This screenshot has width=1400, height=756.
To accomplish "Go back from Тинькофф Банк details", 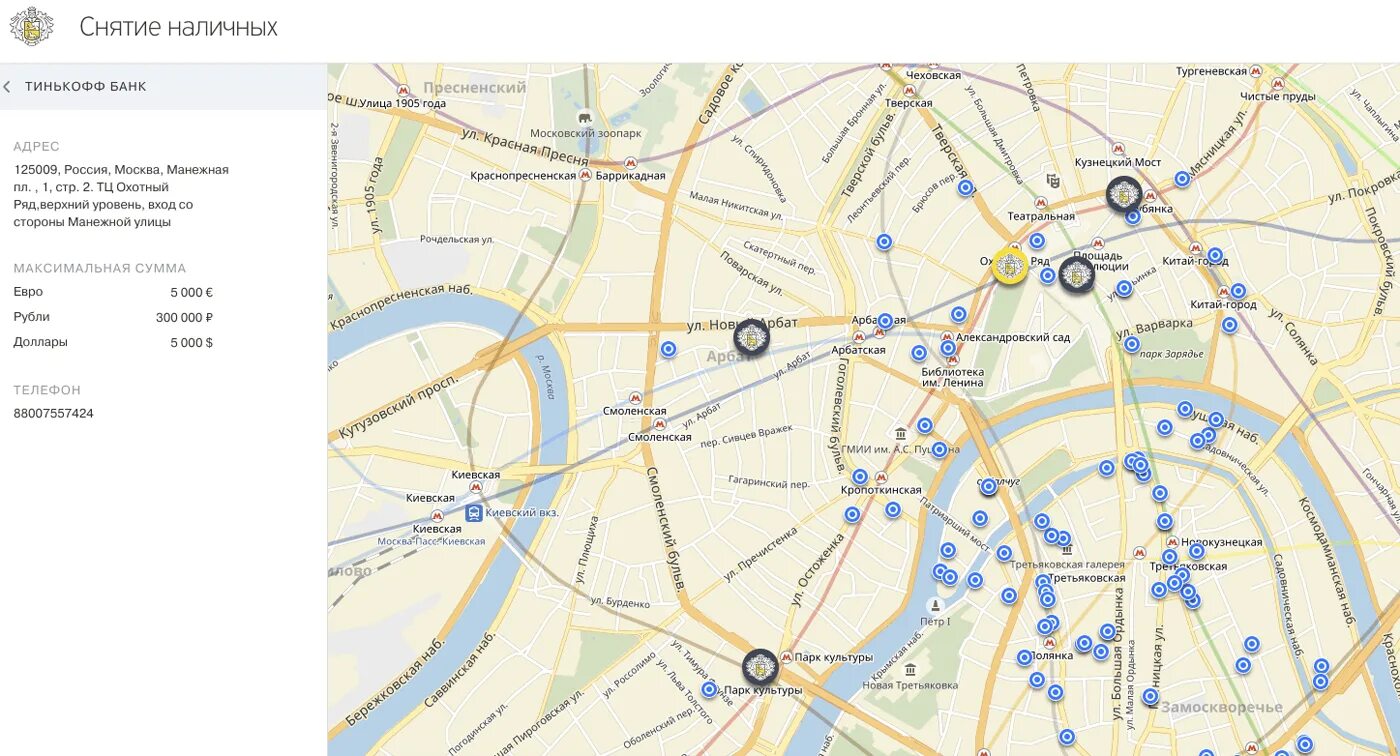I will coord(8,87).
